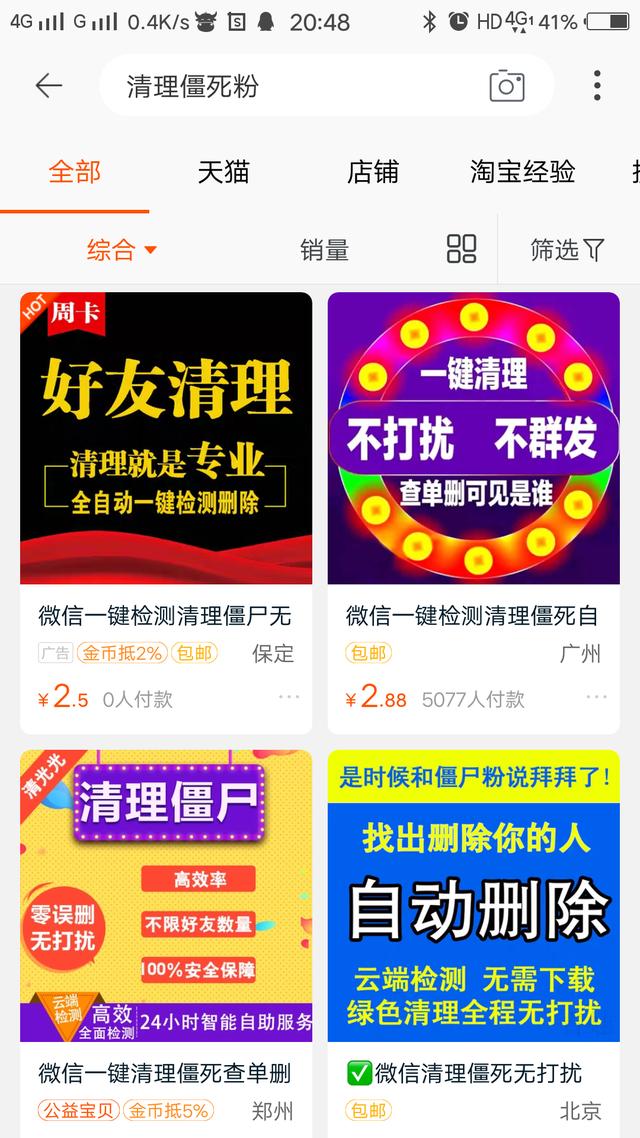Sort results by 销量
Viewport: 640px width, 1138px height.
click(x=325, y=250)
